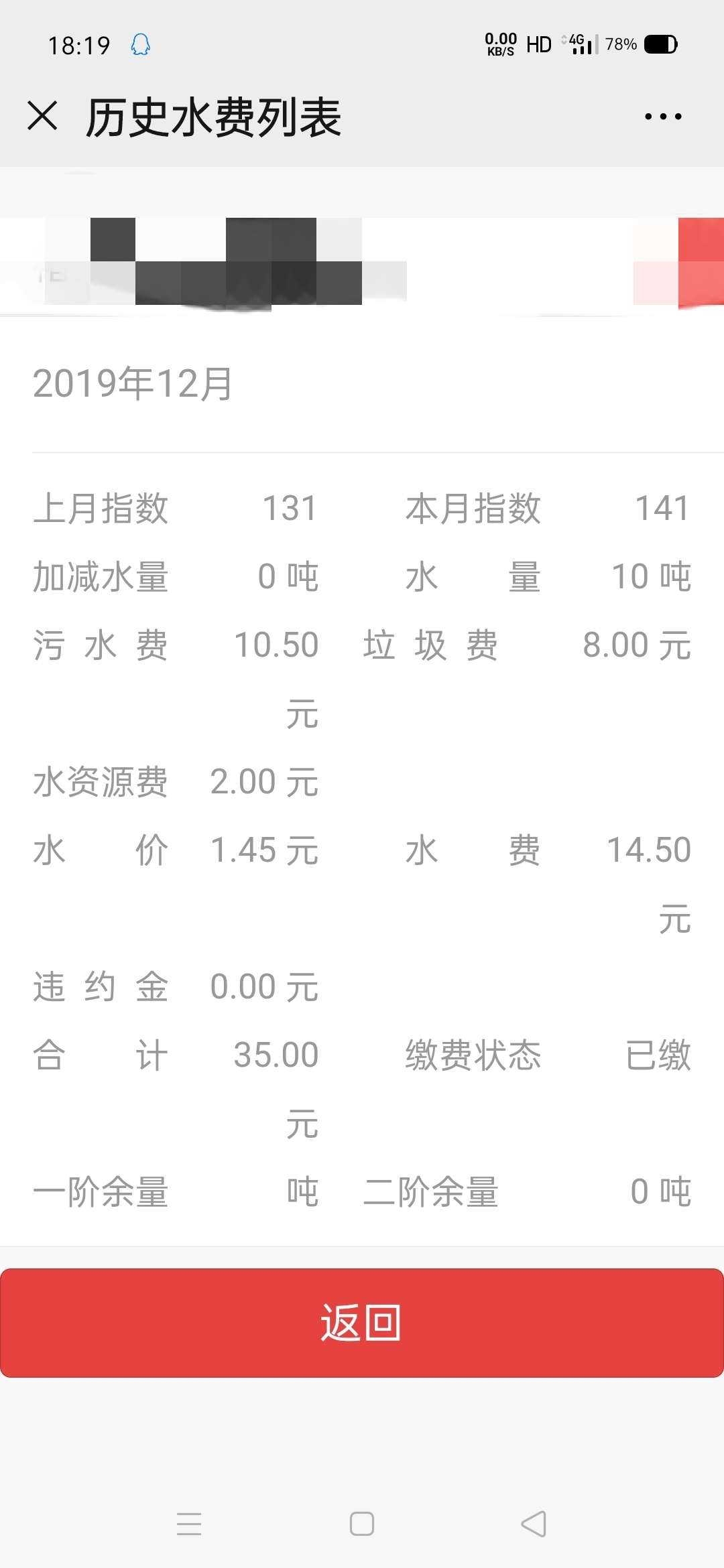This screenshot has height=1568, width=724.
Task: Close the 历史水费列表 page
Action: 42,115
